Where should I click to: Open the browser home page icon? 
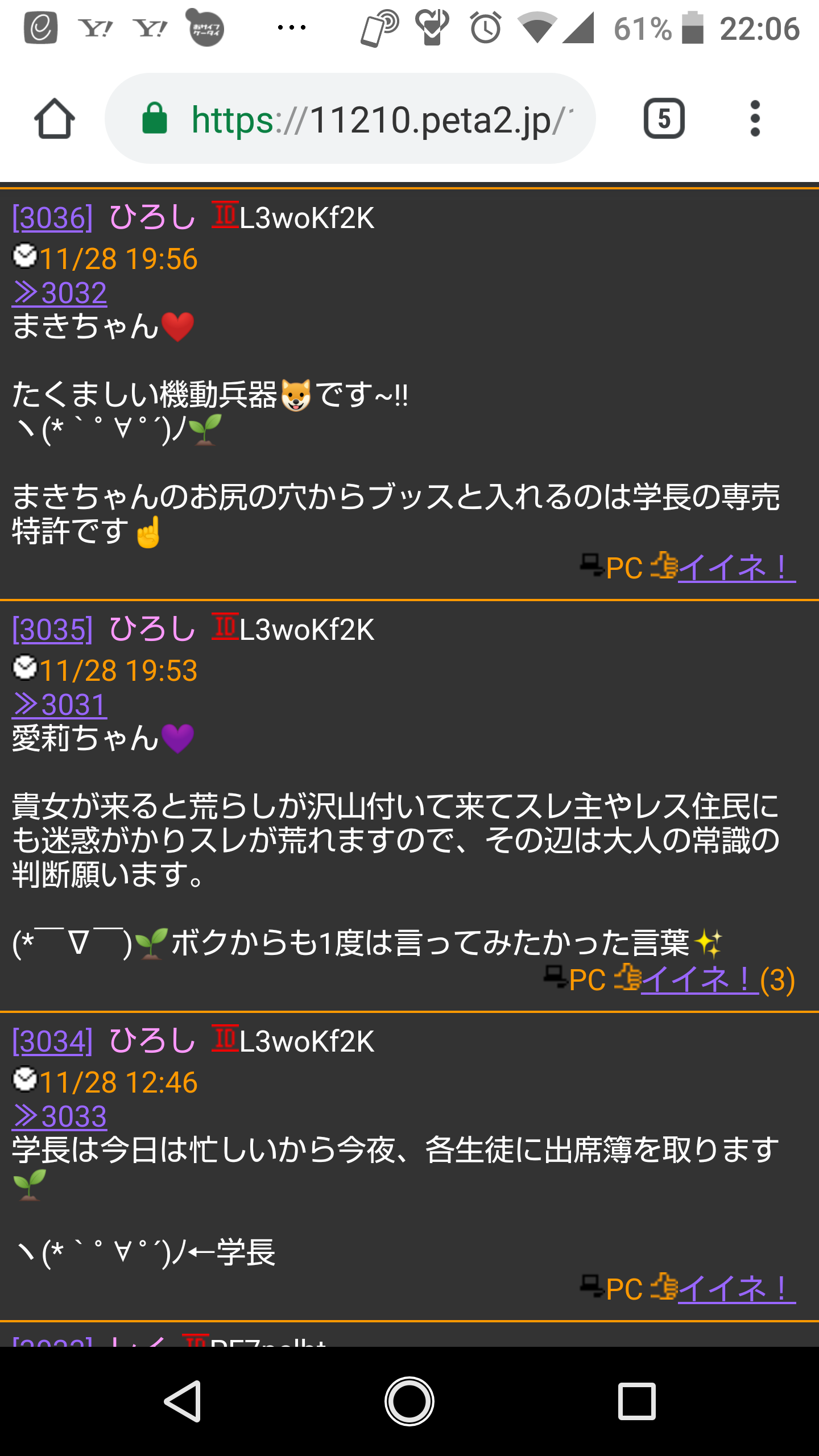click(x=55, y=118)
